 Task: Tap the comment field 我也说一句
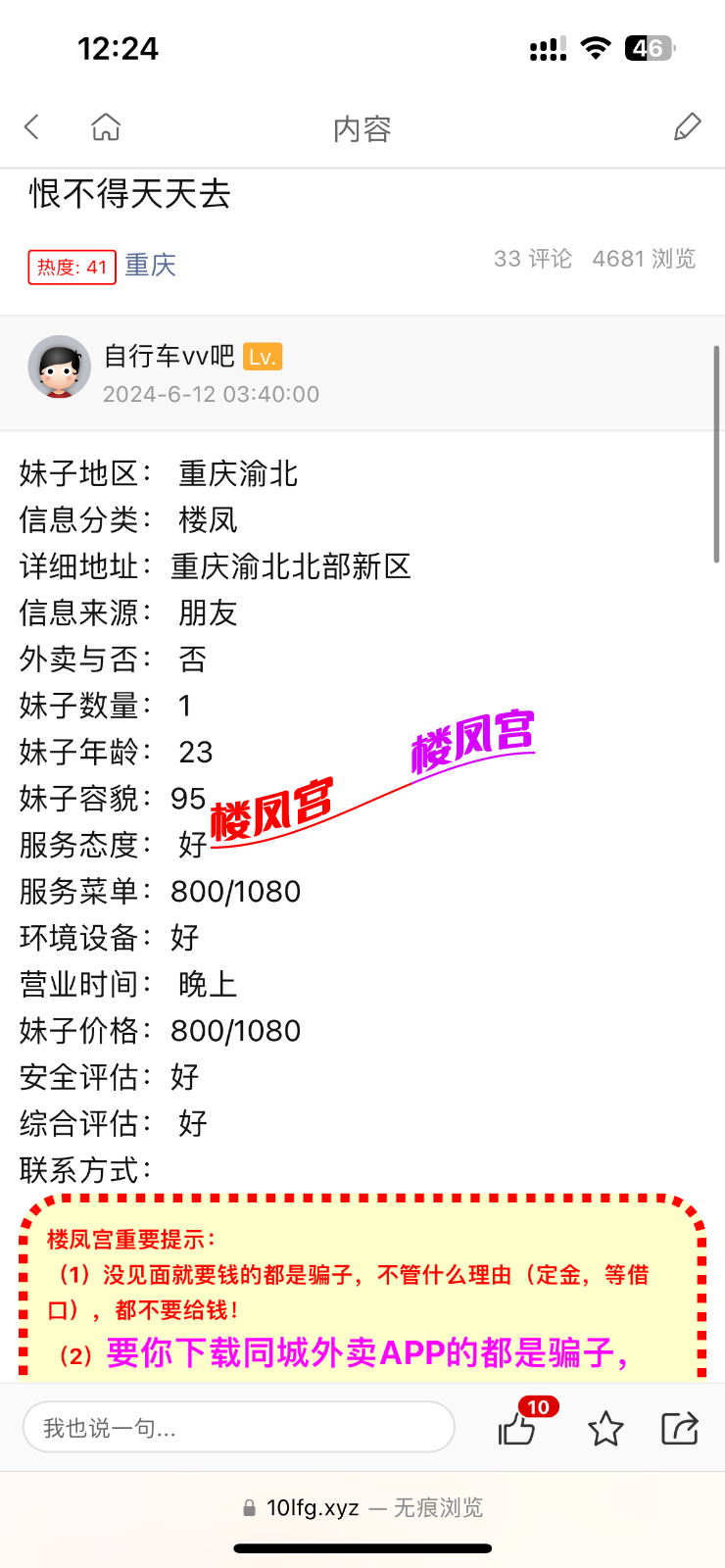coord(239,1427)
